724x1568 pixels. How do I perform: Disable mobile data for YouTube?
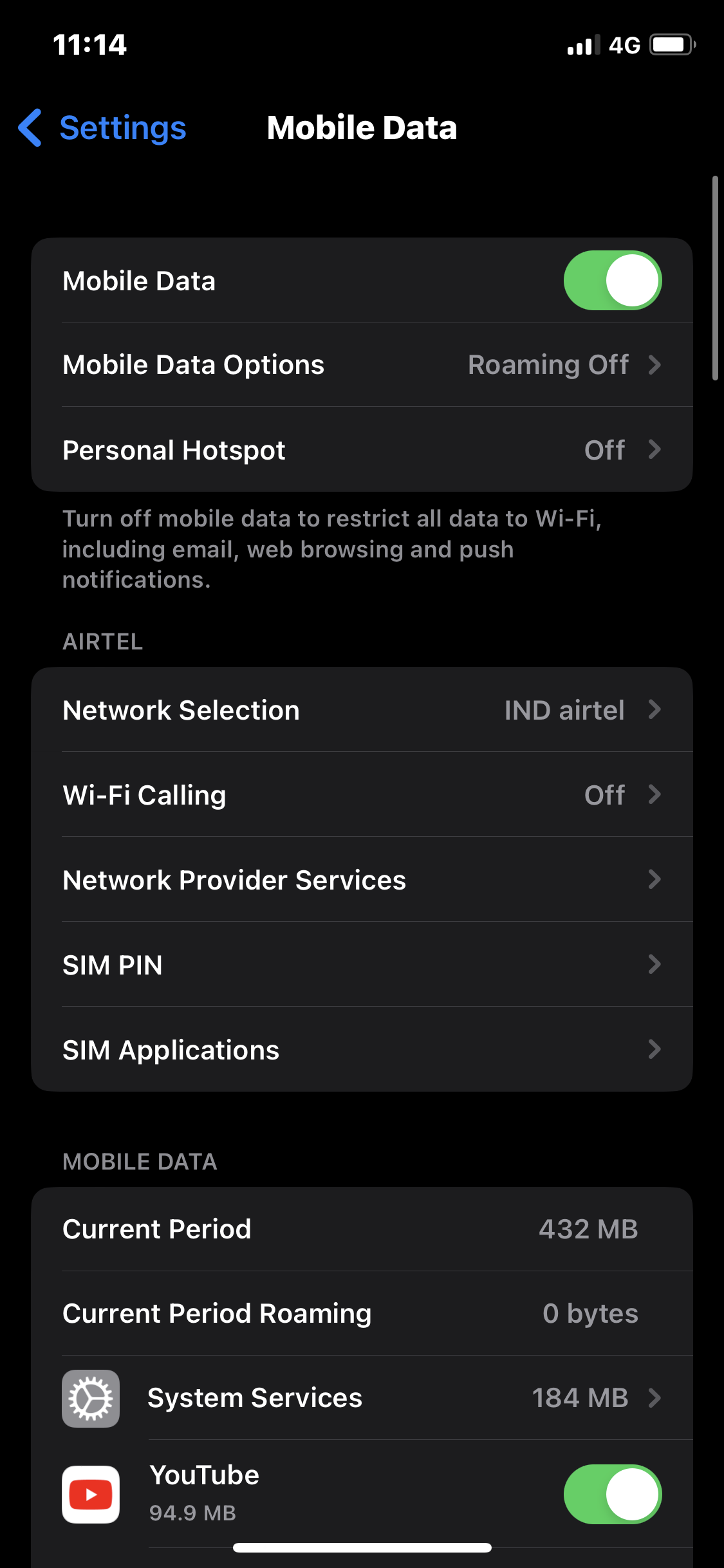tap(612, 1493)
